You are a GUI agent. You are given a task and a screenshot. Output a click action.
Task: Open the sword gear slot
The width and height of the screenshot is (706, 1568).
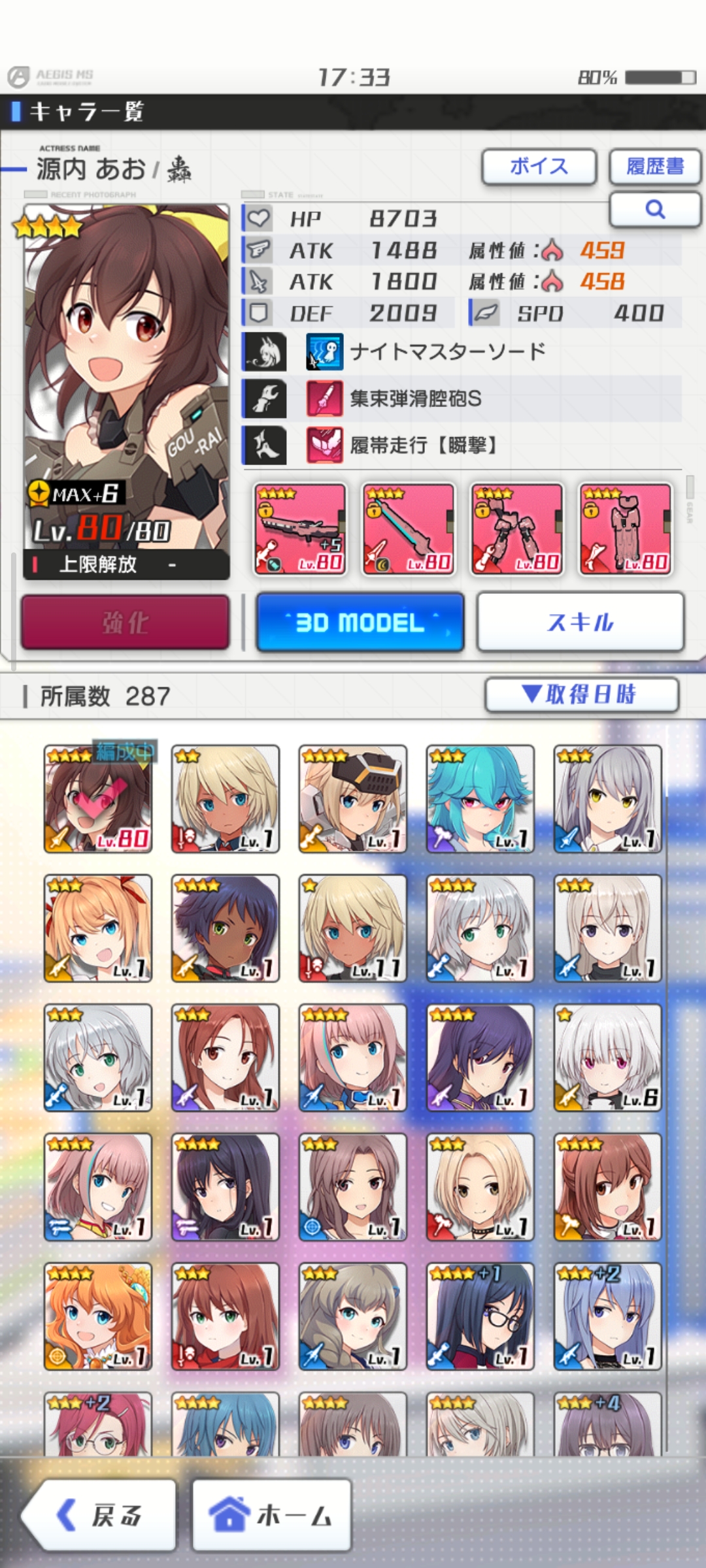pyautogui.click(x=409, y=529)
